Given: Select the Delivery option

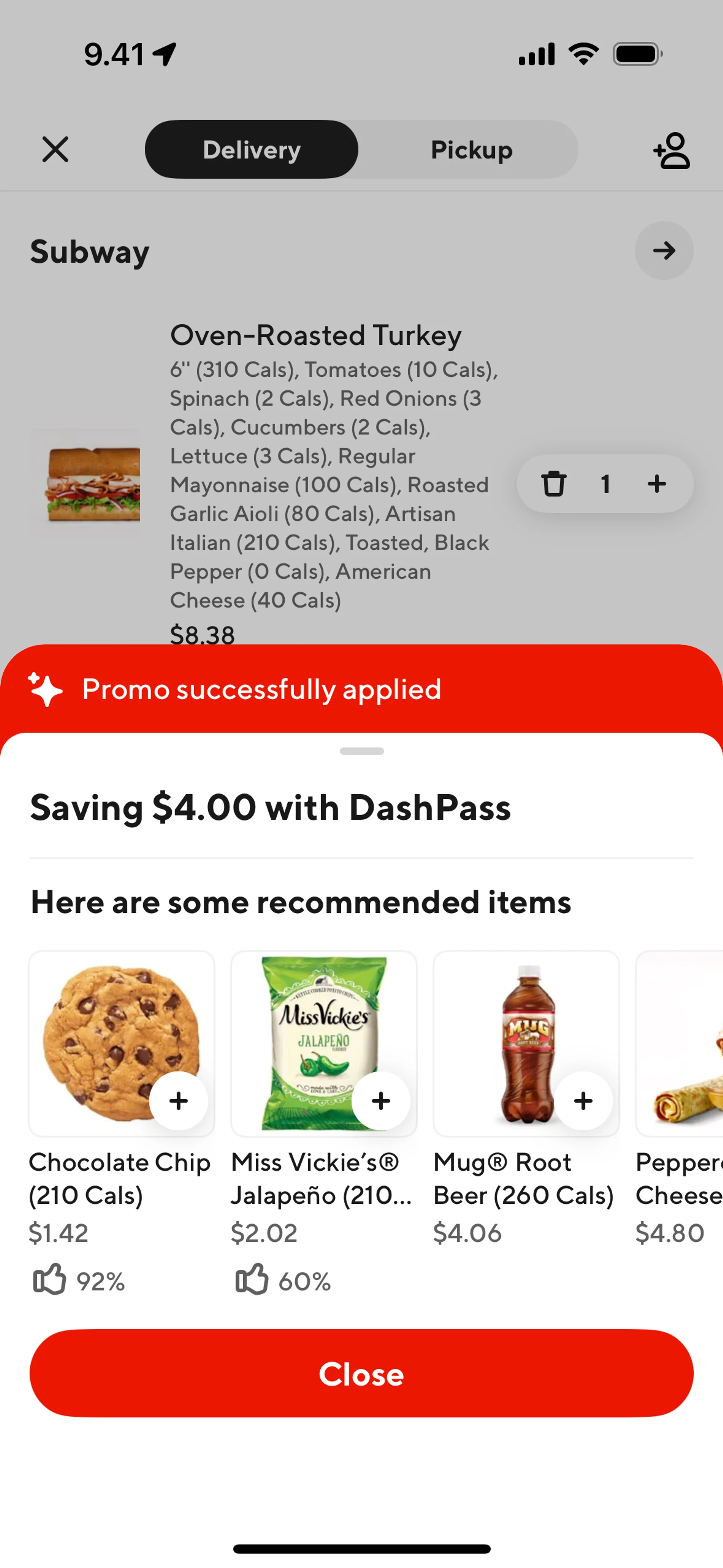Looking at the screenshot, I should coord(251,149).
